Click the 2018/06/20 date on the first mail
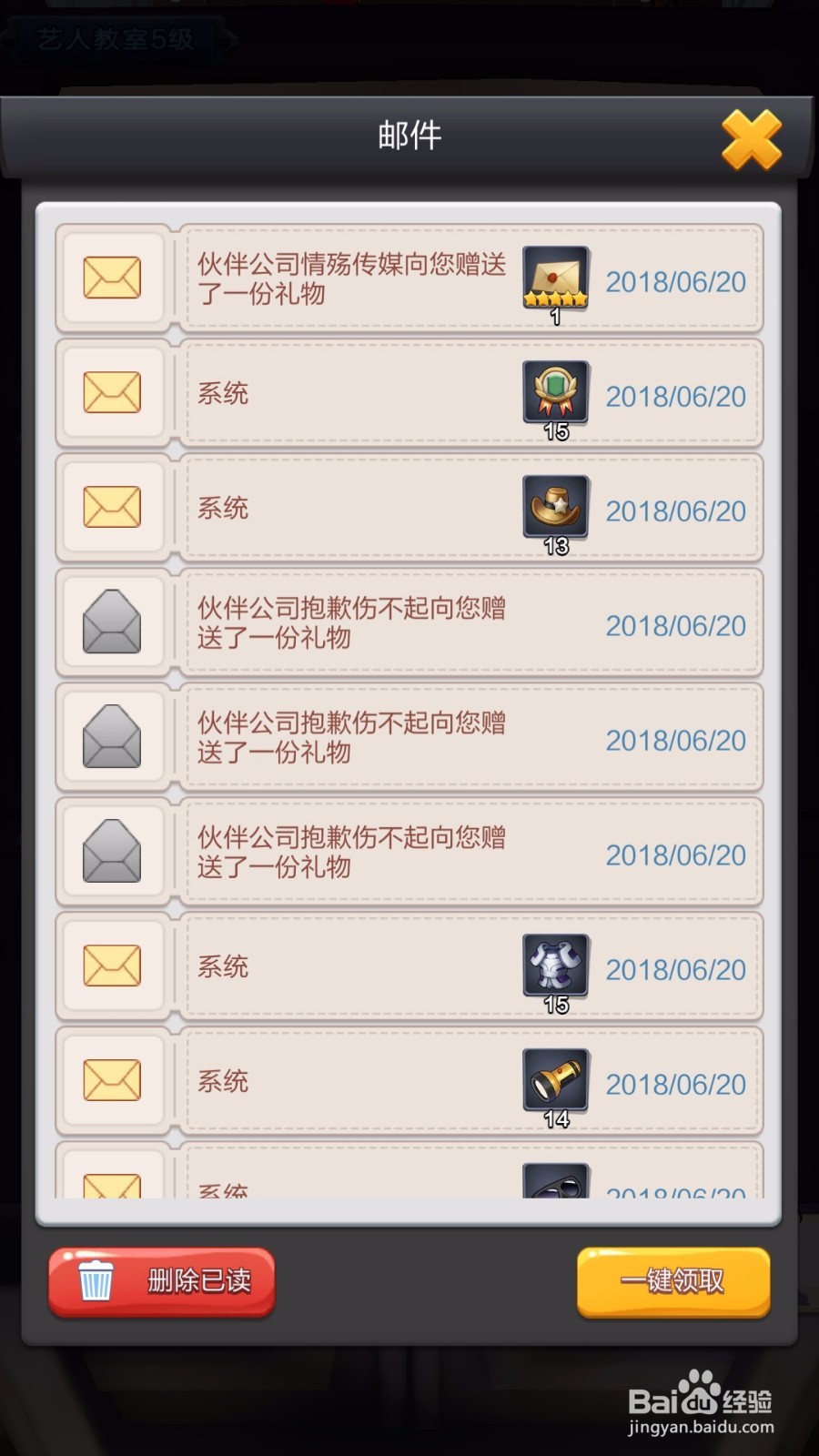This screenshot has height=1456, width=819. [674, 280]
